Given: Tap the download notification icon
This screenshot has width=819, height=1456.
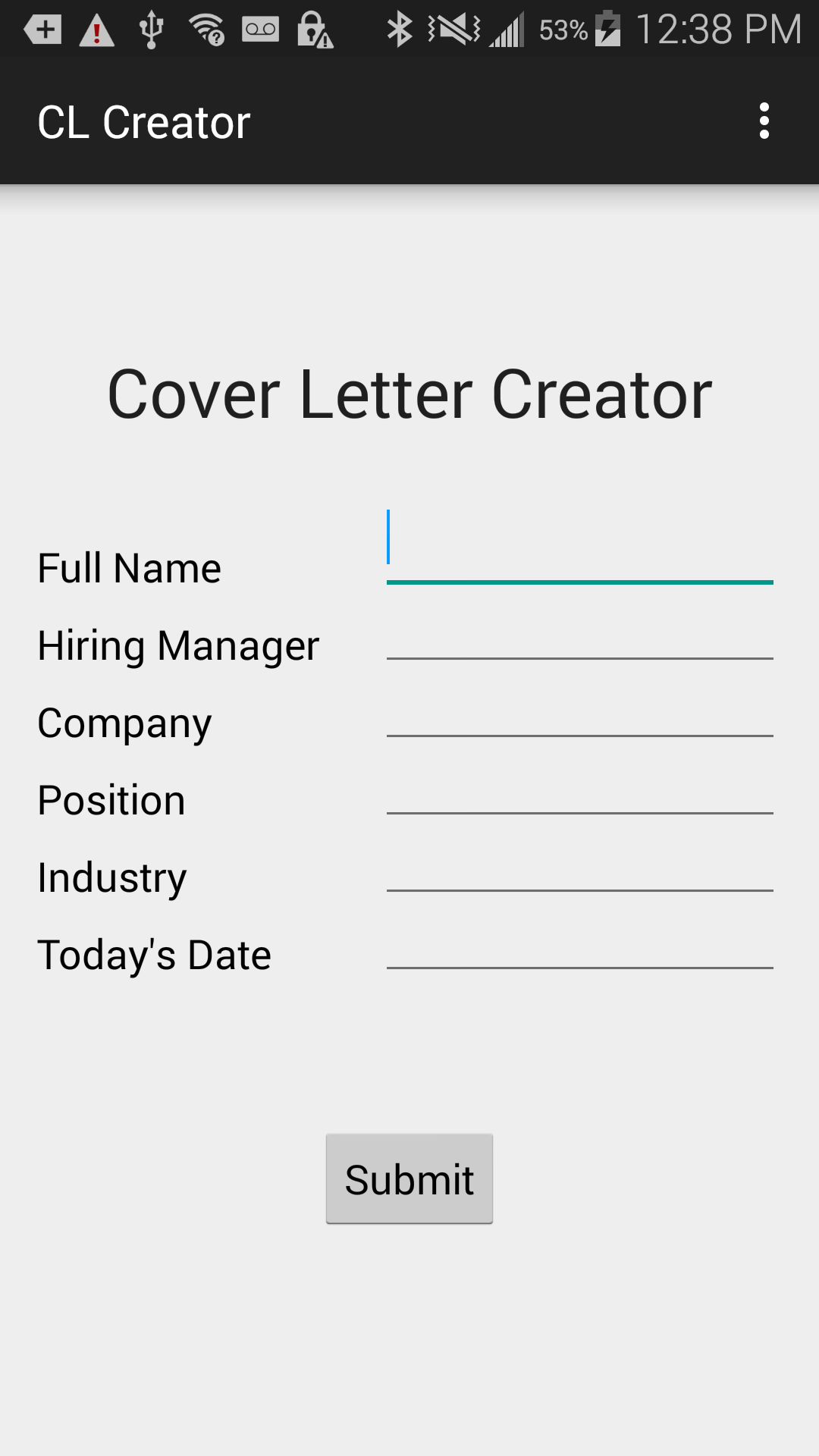Looking at the screenshot, I should (42, 29).
